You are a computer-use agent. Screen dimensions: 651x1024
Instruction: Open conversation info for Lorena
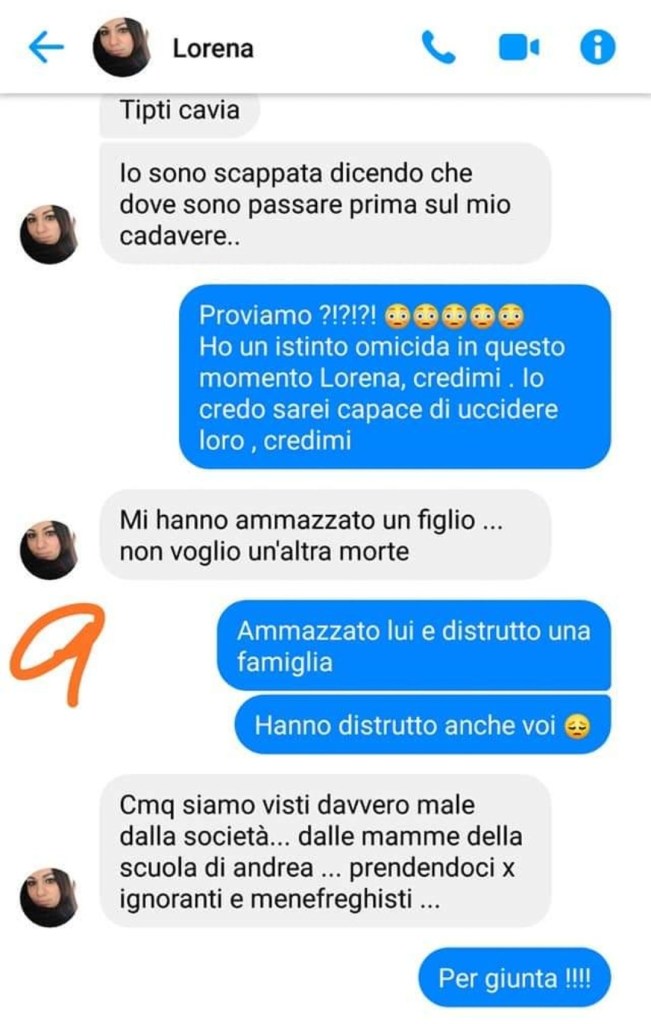click(x=598, y=47)
